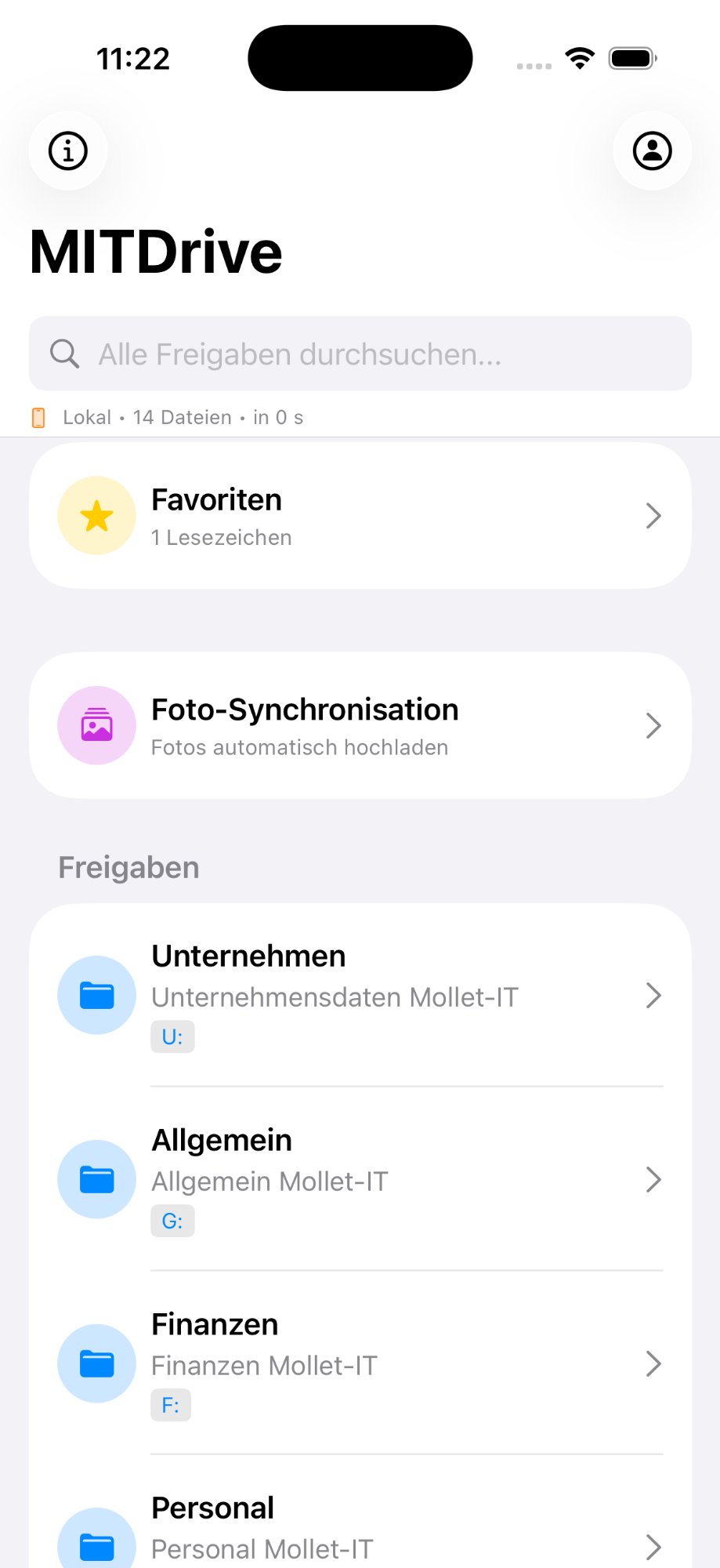Tap the magnifier icon in the search bar

point(64,354)
